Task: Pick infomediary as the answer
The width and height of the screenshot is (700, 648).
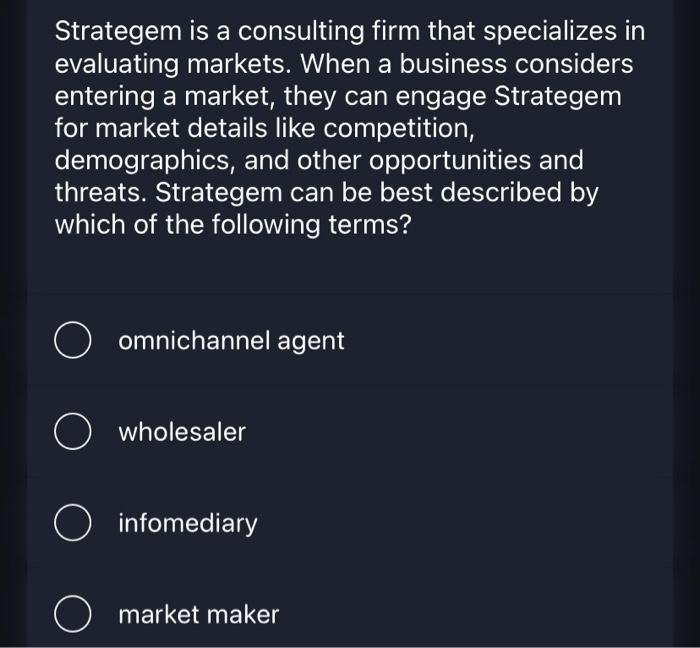Action: pos(72,524)
